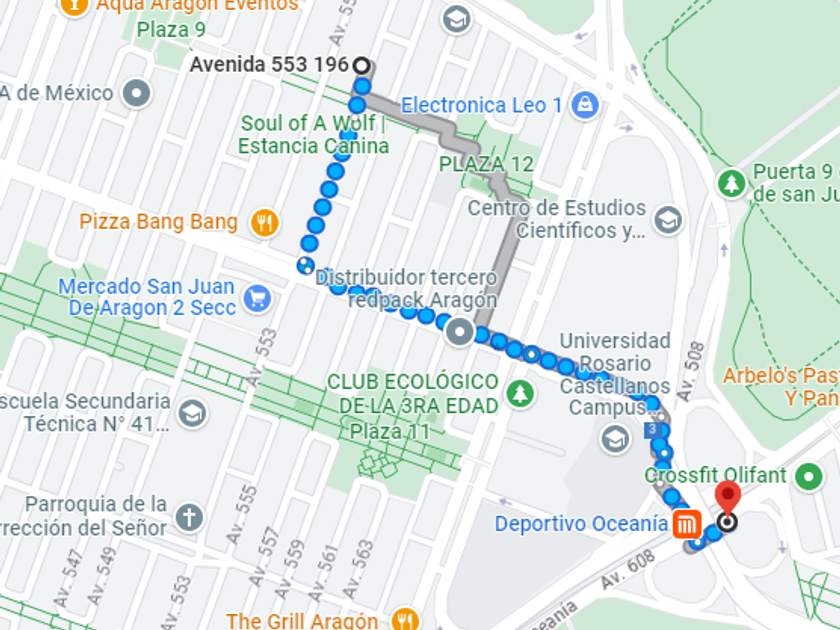
Task: Open the Deportivo Oceanía metro station marker
Action: pos(687,523)
